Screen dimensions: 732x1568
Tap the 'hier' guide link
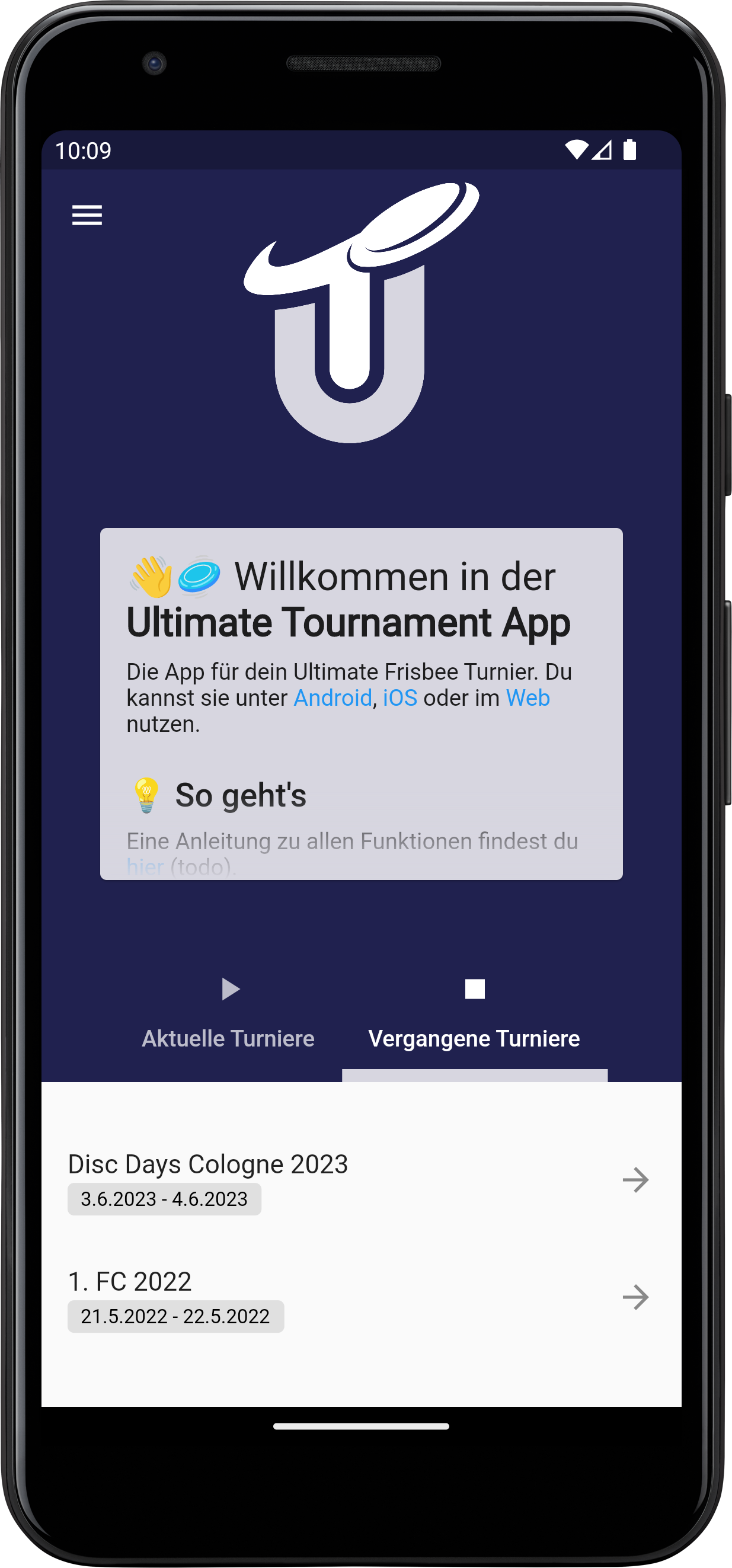coord(145,867)
